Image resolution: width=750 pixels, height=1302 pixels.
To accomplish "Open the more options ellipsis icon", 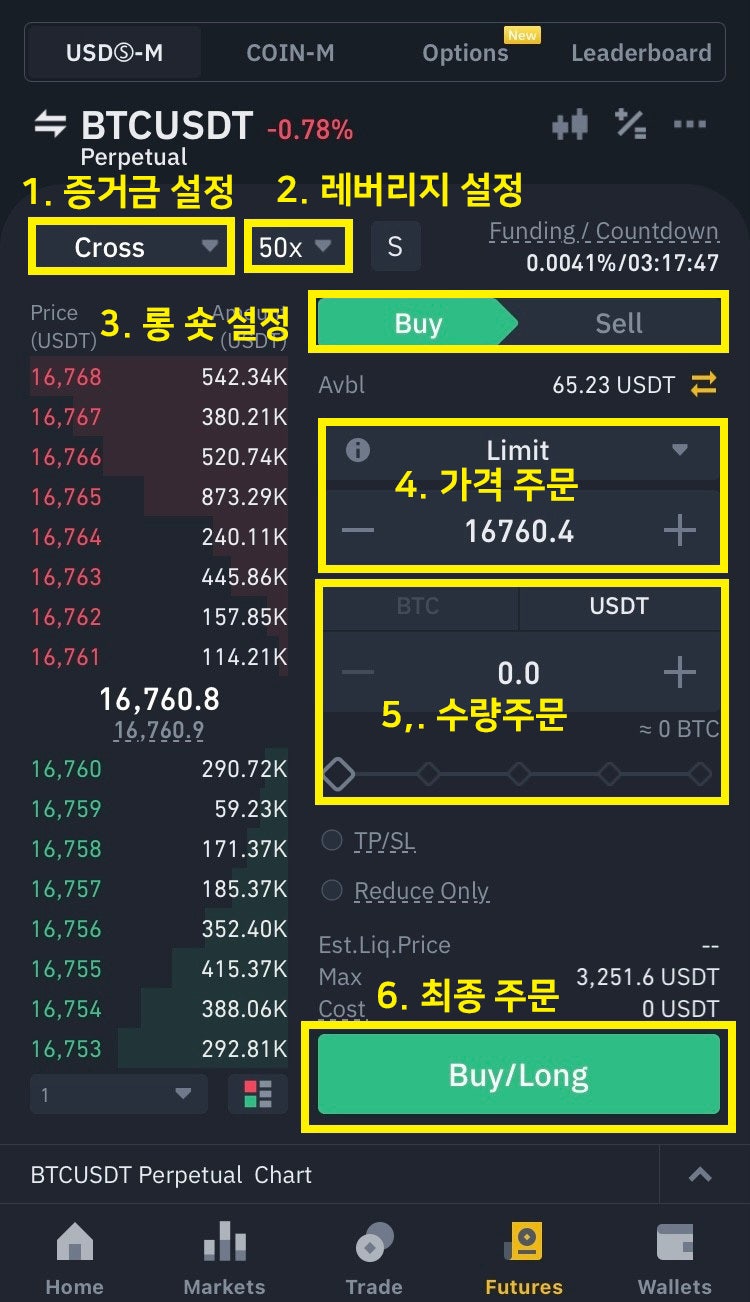I will 689,124.
